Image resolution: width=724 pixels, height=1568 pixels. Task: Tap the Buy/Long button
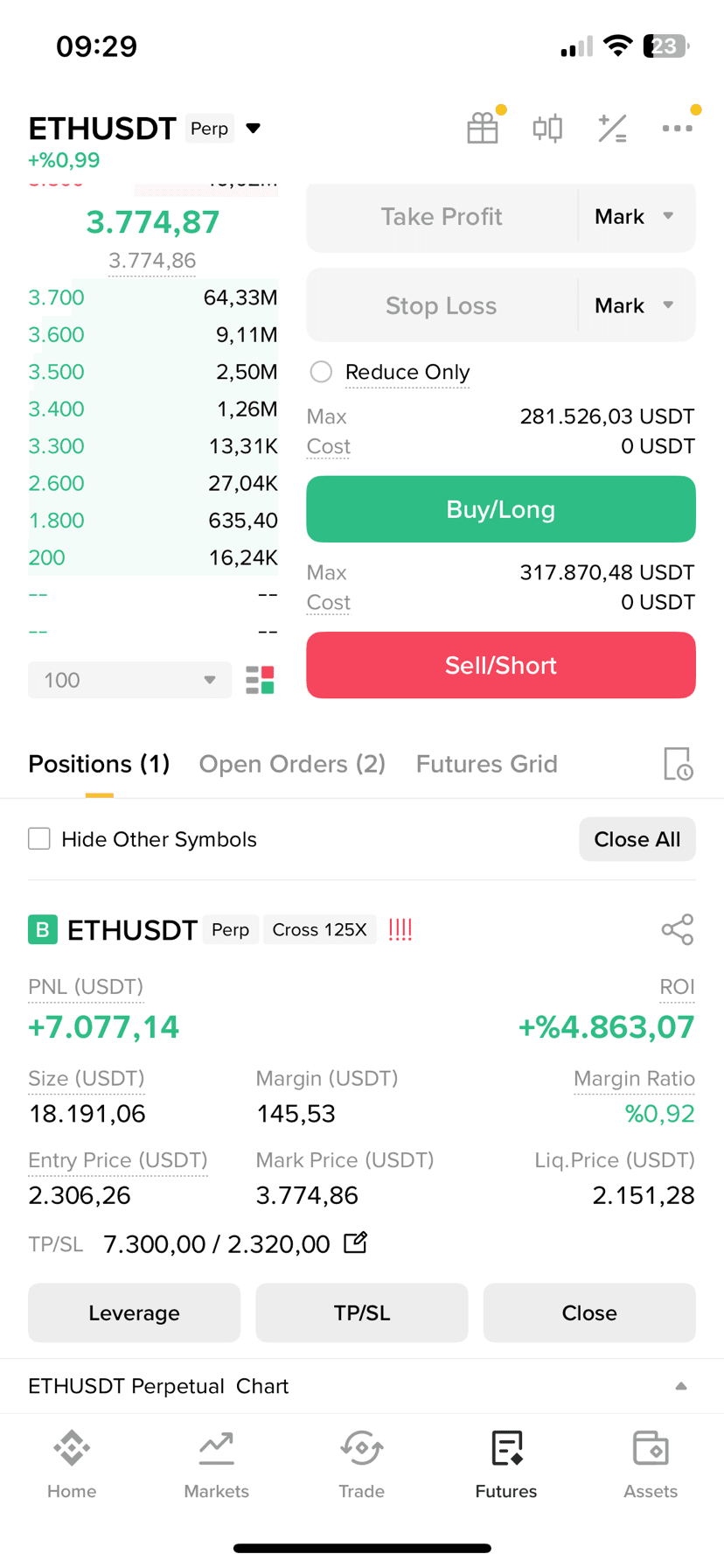pos(501,509)
